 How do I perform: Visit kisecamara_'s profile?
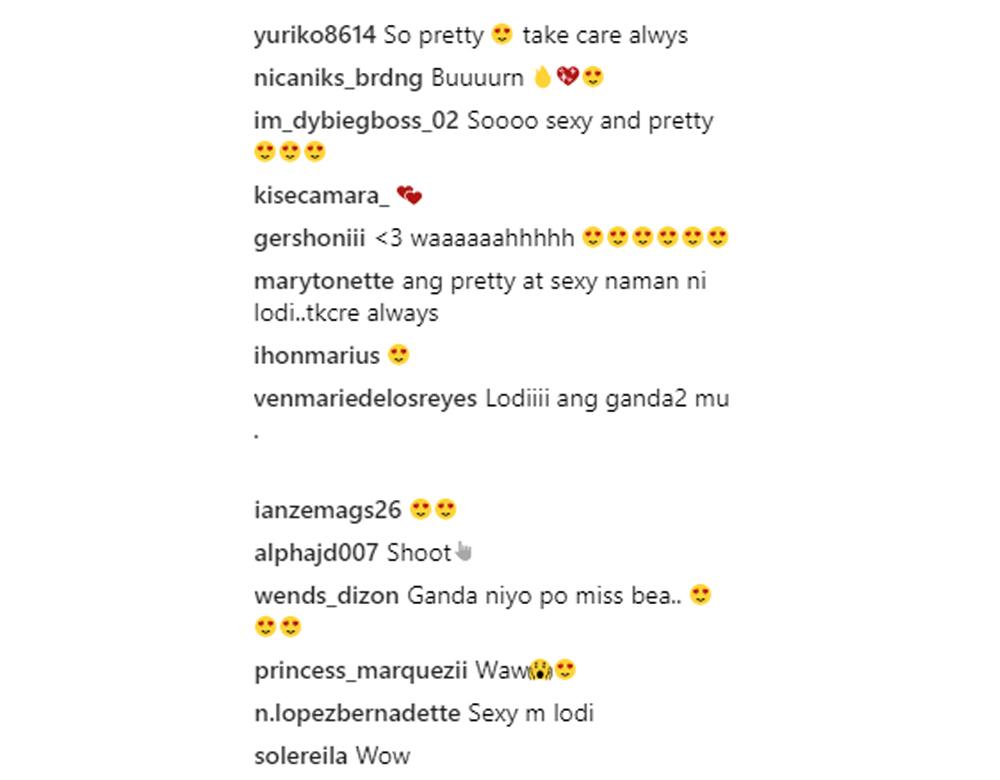click(322, 196)
